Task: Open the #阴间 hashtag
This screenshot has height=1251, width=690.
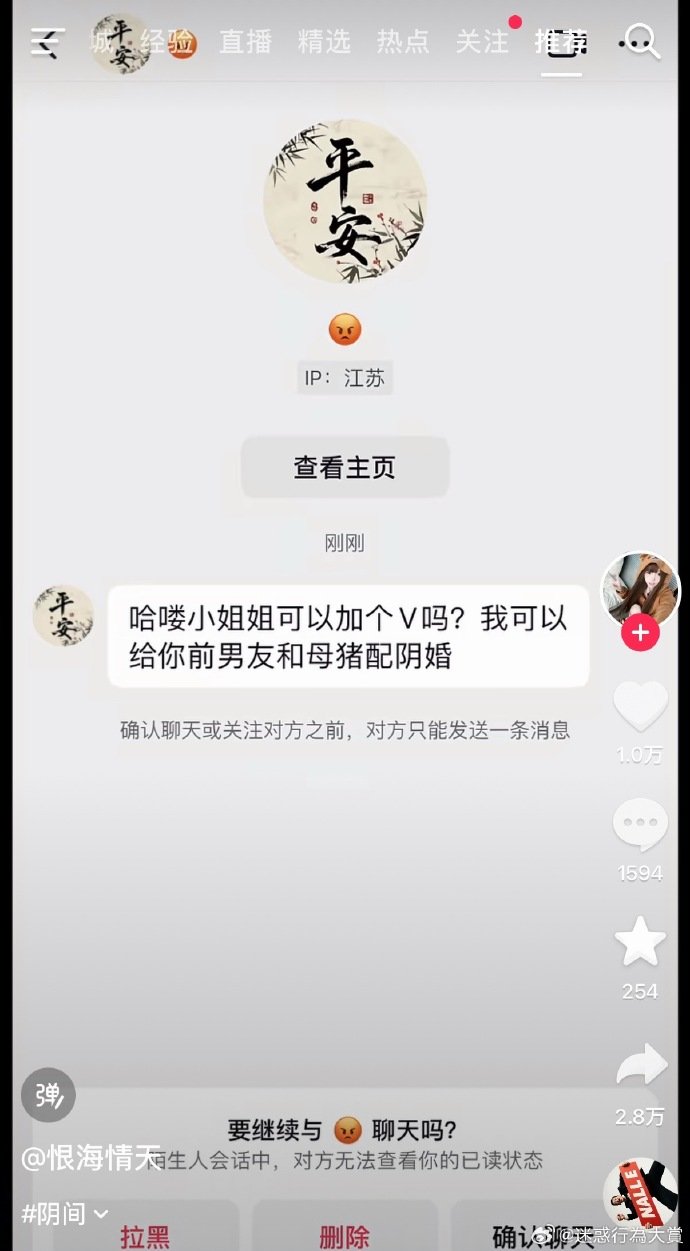Action: (64, 1214)
